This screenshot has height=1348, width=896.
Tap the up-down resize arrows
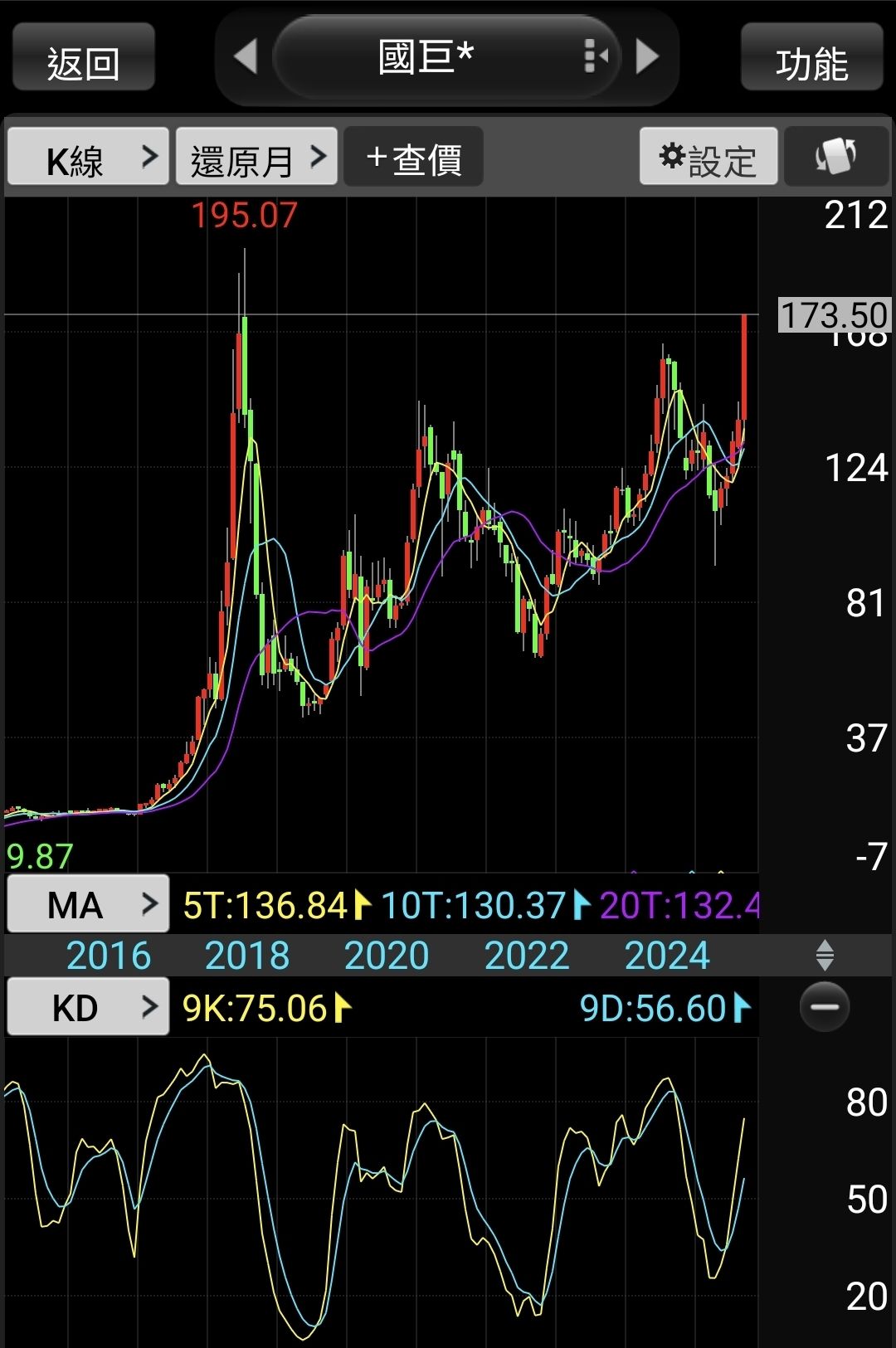[x=824, y=956]
